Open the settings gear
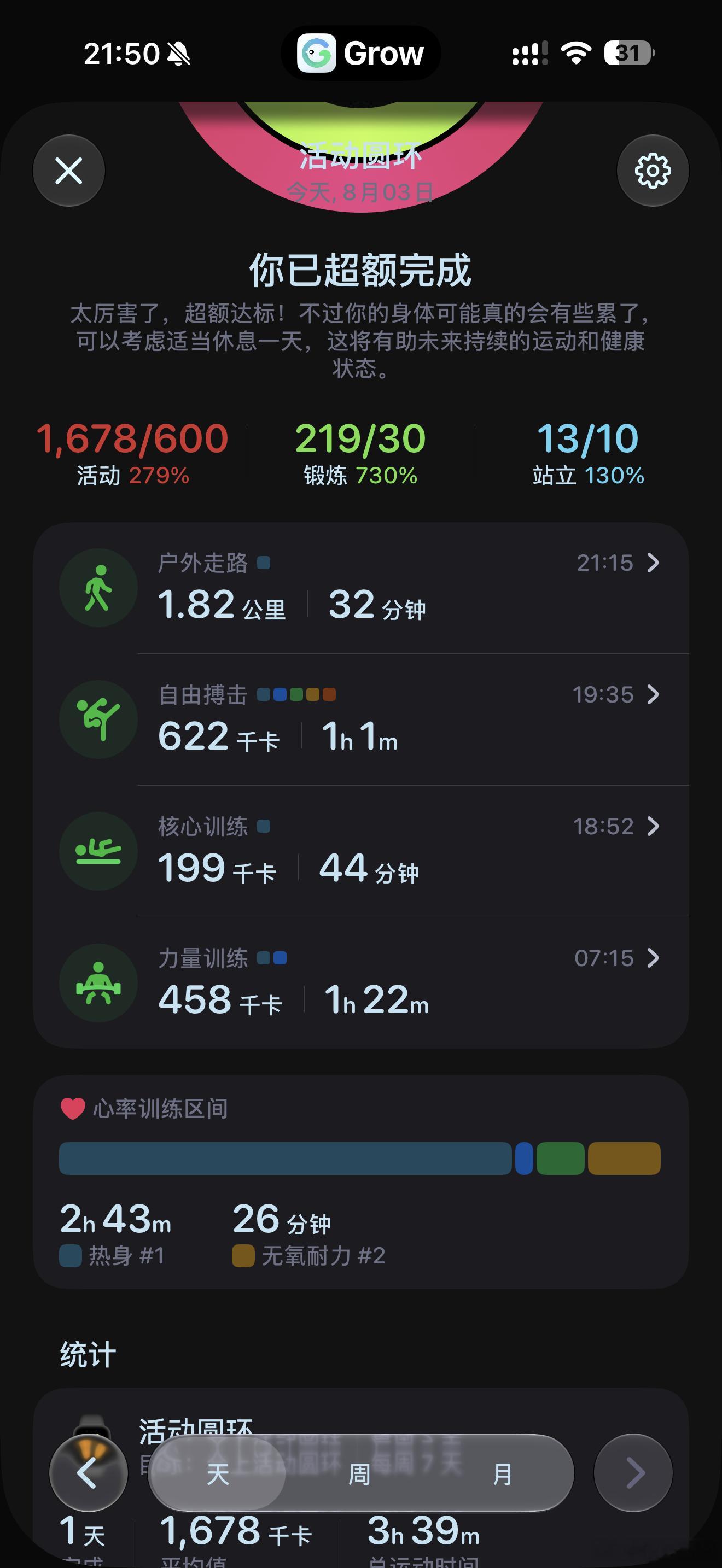 pos(653,171)
